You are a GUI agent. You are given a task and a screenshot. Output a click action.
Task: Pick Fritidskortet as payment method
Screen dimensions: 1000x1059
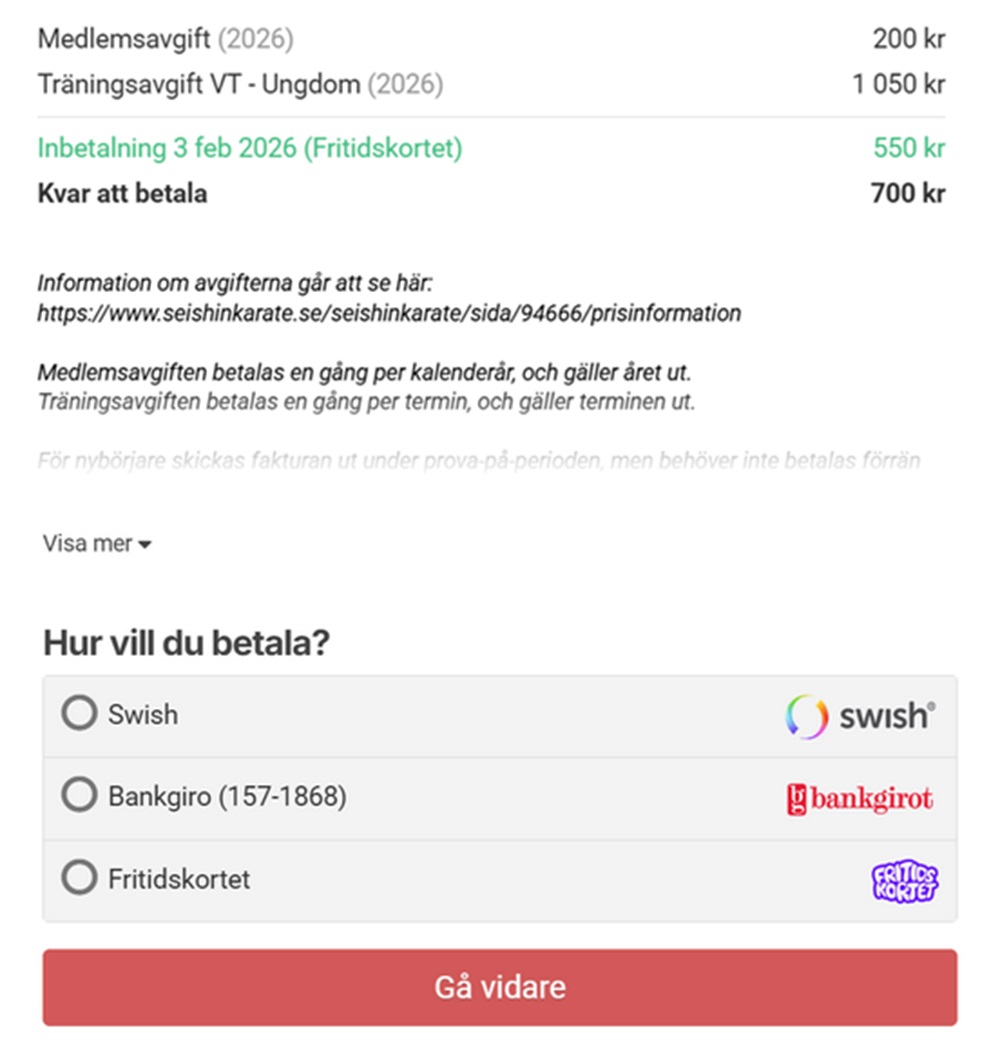click(79, 879)
